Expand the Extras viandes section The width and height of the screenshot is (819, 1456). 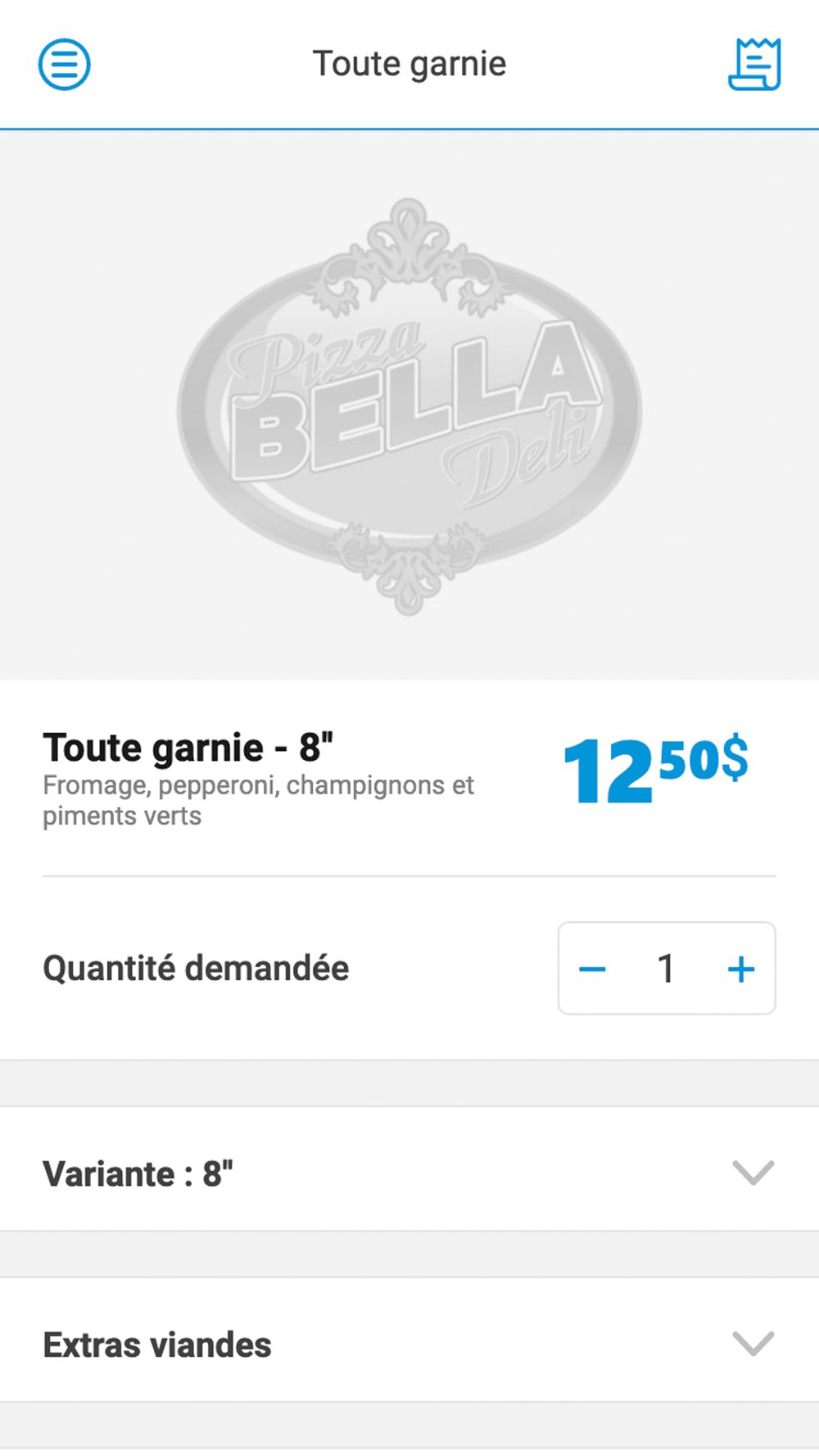click(409, 1344)
